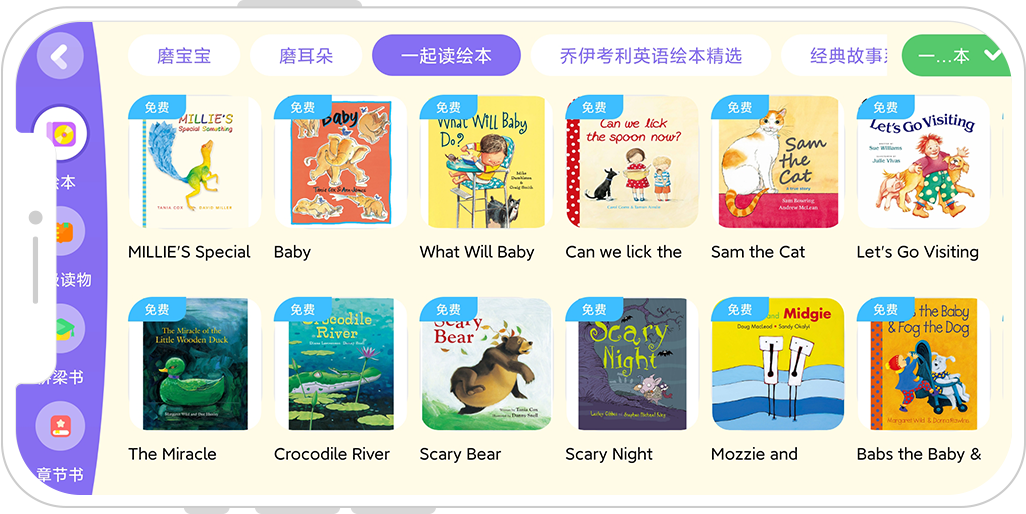The image size is (1026, 514).
Task: Switch to the 磨耳朵 tab
Action: point(306,56)
